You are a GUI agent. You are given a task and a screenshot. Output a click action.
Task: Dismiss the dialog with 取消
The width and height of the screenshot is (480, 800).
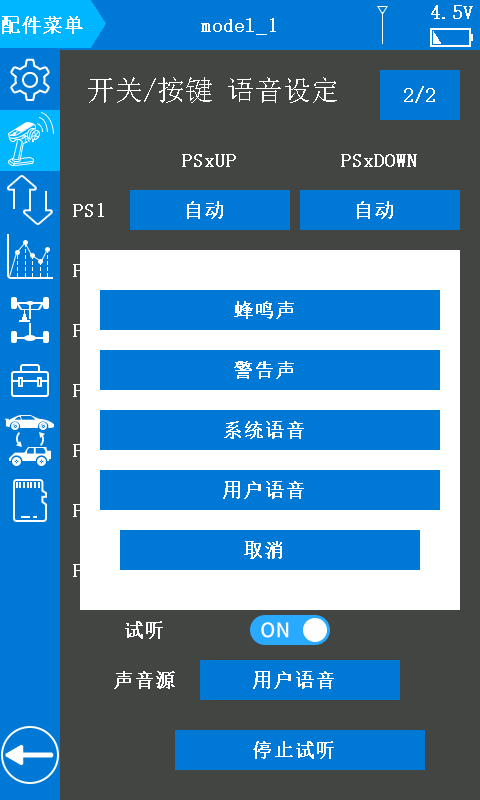pyautogui.click(x=269, y=550)
